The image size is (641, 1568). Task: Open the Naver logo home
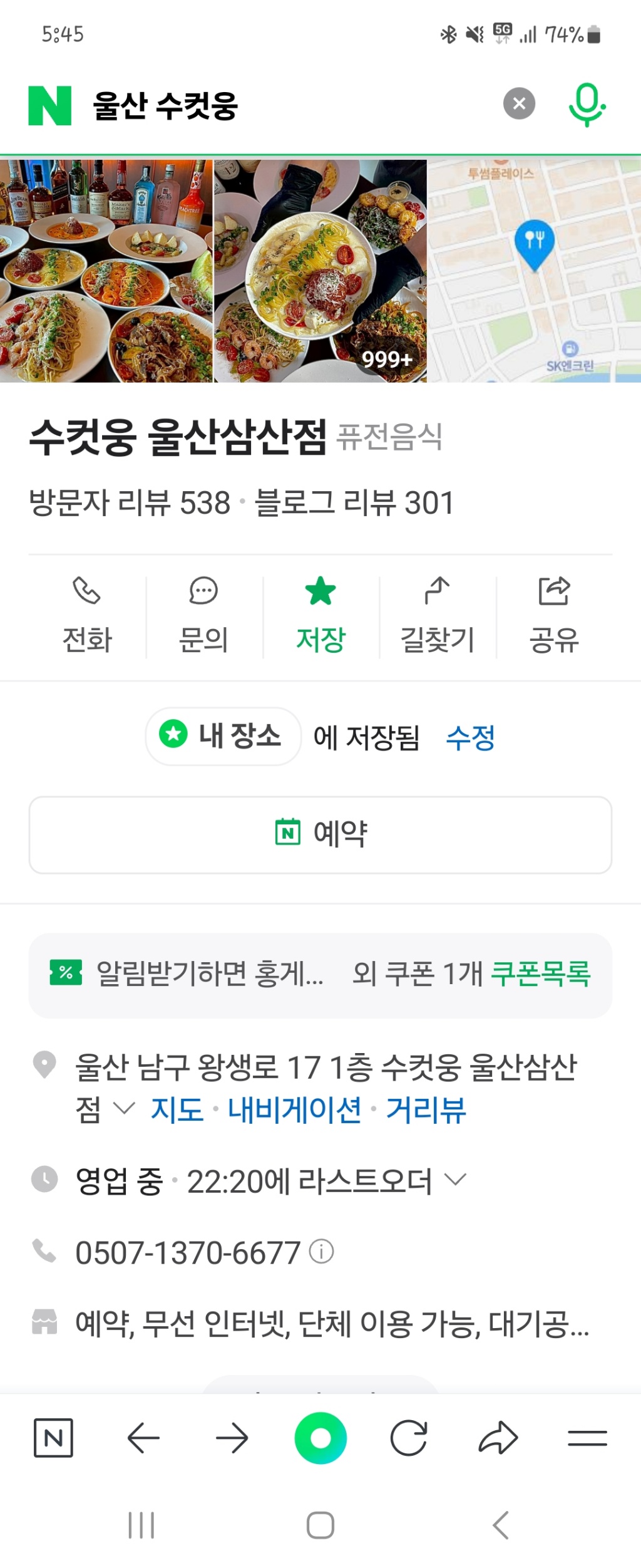[49, 105]
